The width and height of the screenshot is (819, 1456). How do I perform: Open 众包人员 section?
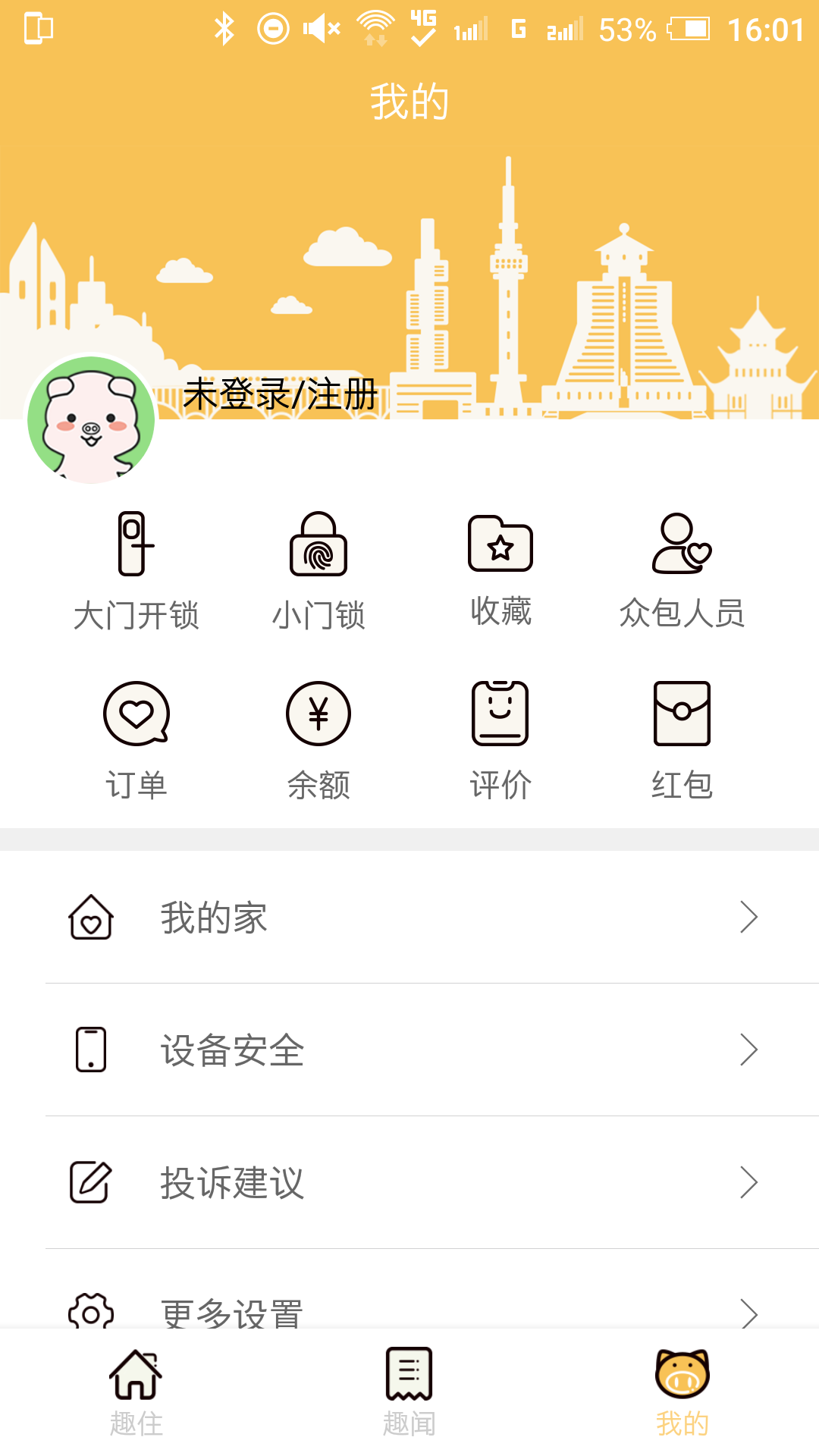coord(682,571)
